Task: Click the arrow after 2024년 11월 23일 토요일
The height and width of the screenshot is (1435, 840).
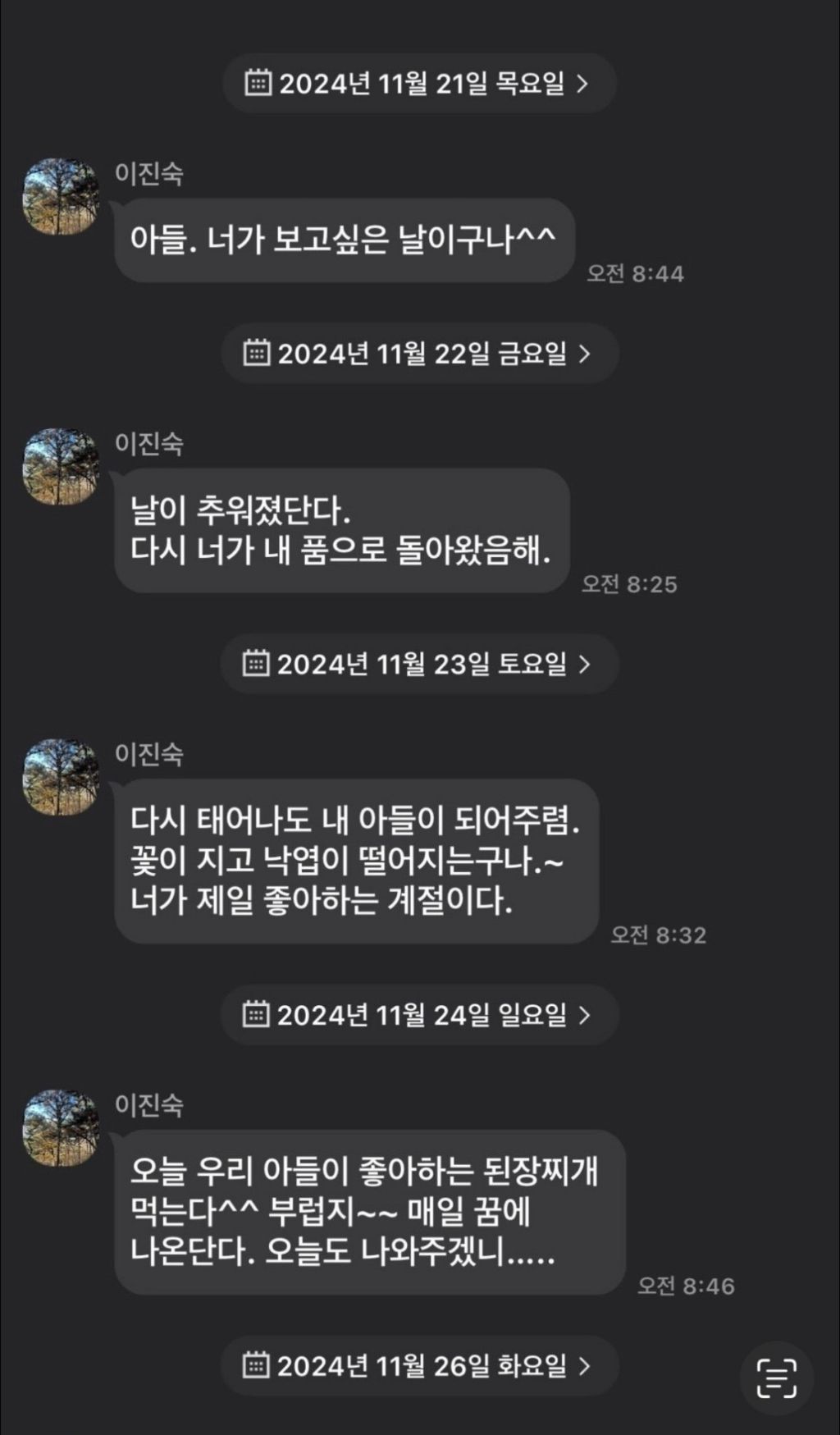Action: click(584, 665)
